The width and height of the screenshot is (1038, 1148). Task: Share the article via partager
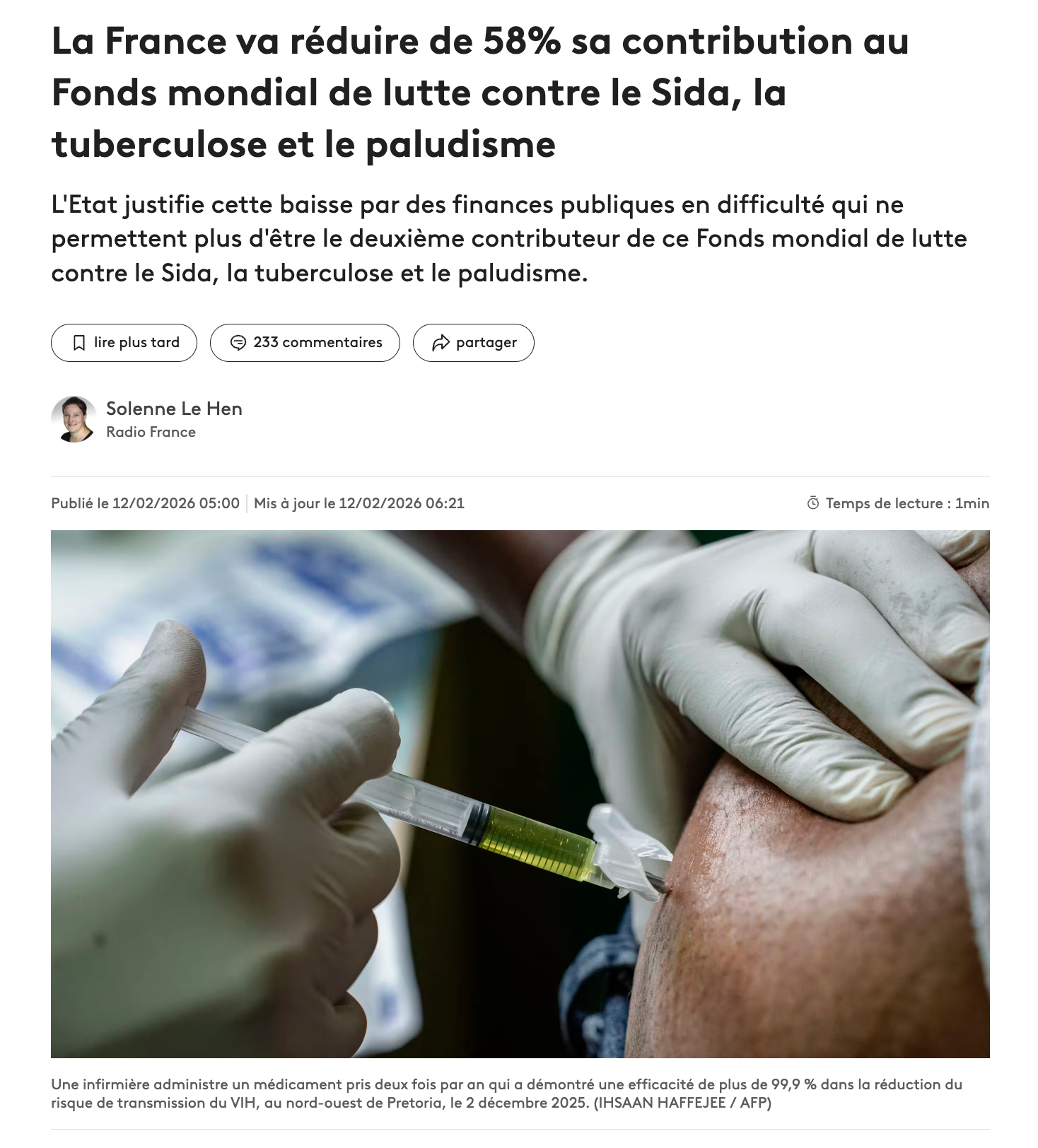(x=473, y=343)
